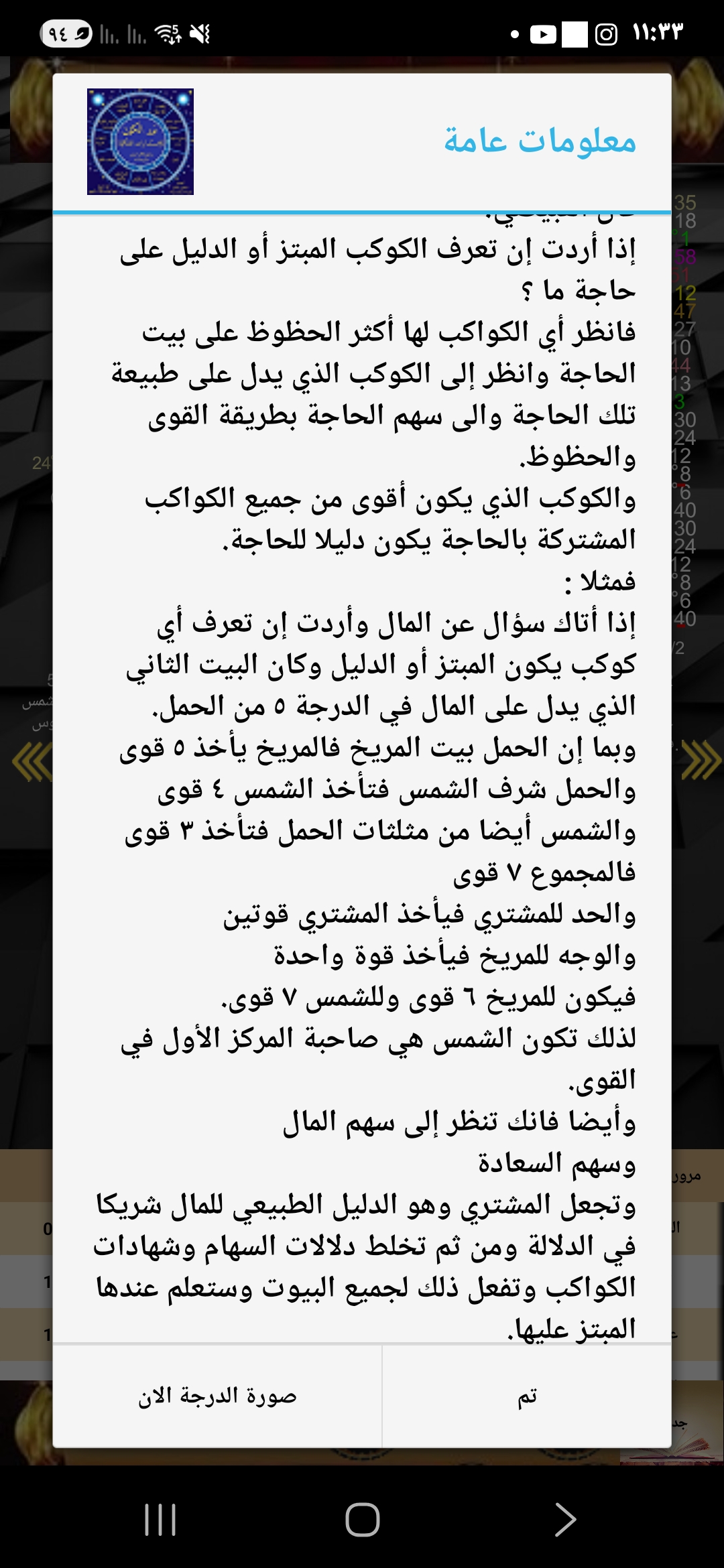724x1568 pixels.
Task: Go to the system home screen
Action: (362, 1519)
